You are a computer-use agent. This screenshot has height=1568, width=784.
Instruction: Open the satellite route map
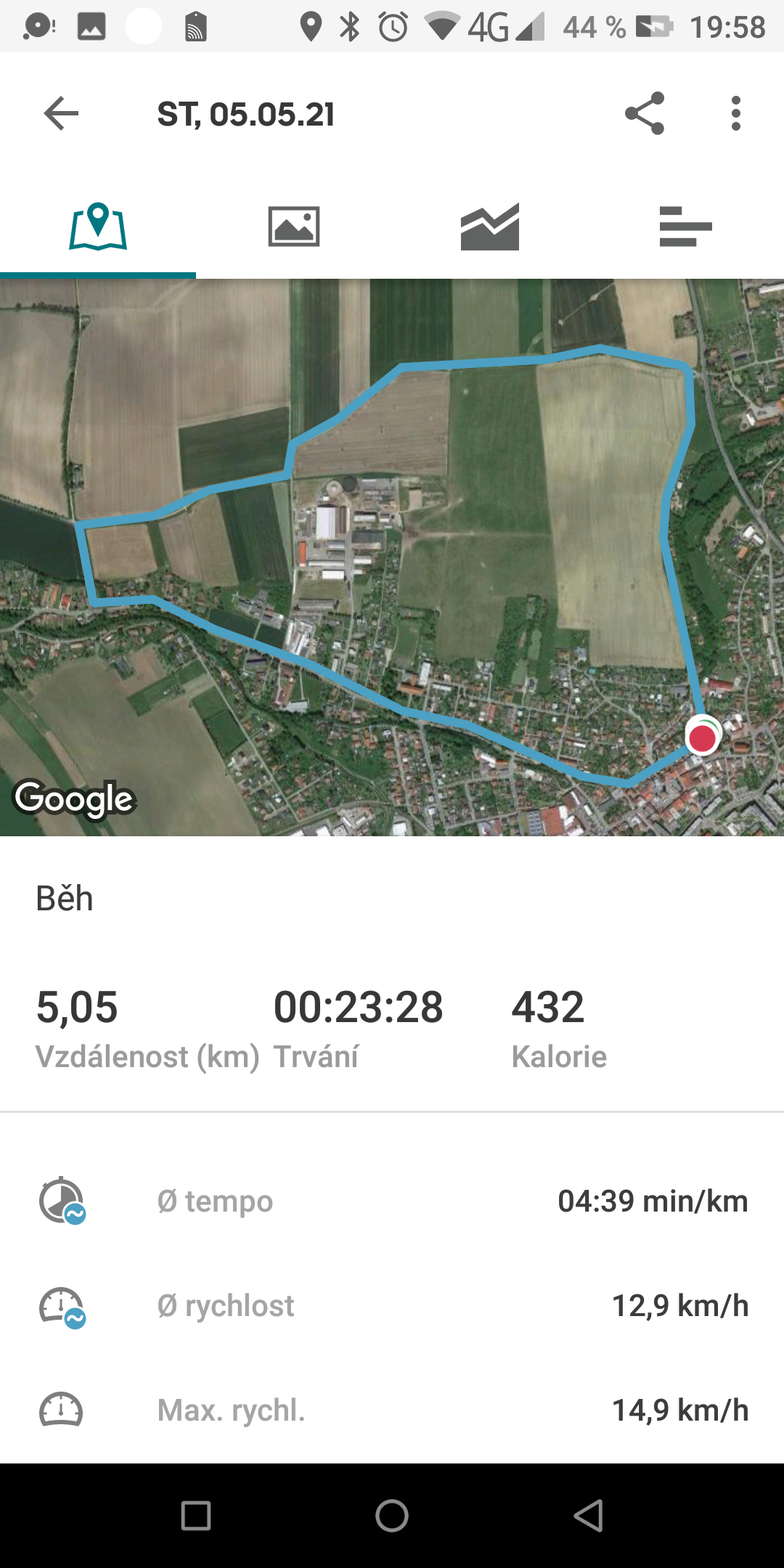pos(392,558)
